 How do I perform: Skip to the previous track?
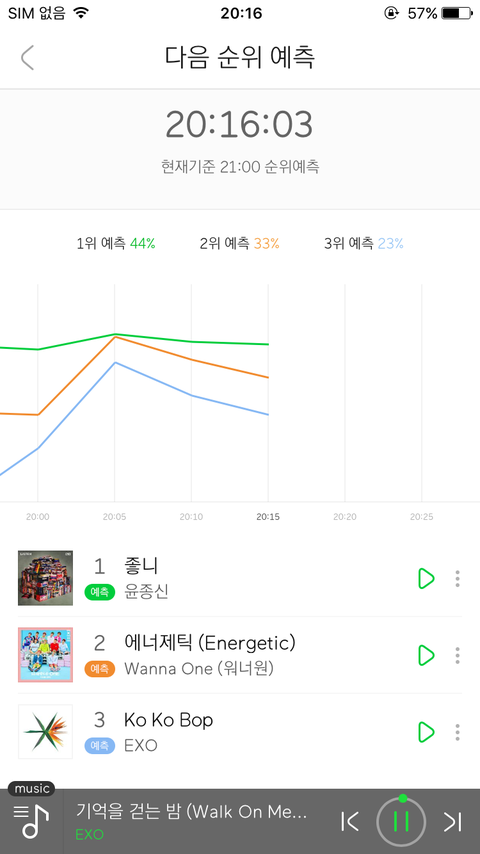tap(350, 822)
